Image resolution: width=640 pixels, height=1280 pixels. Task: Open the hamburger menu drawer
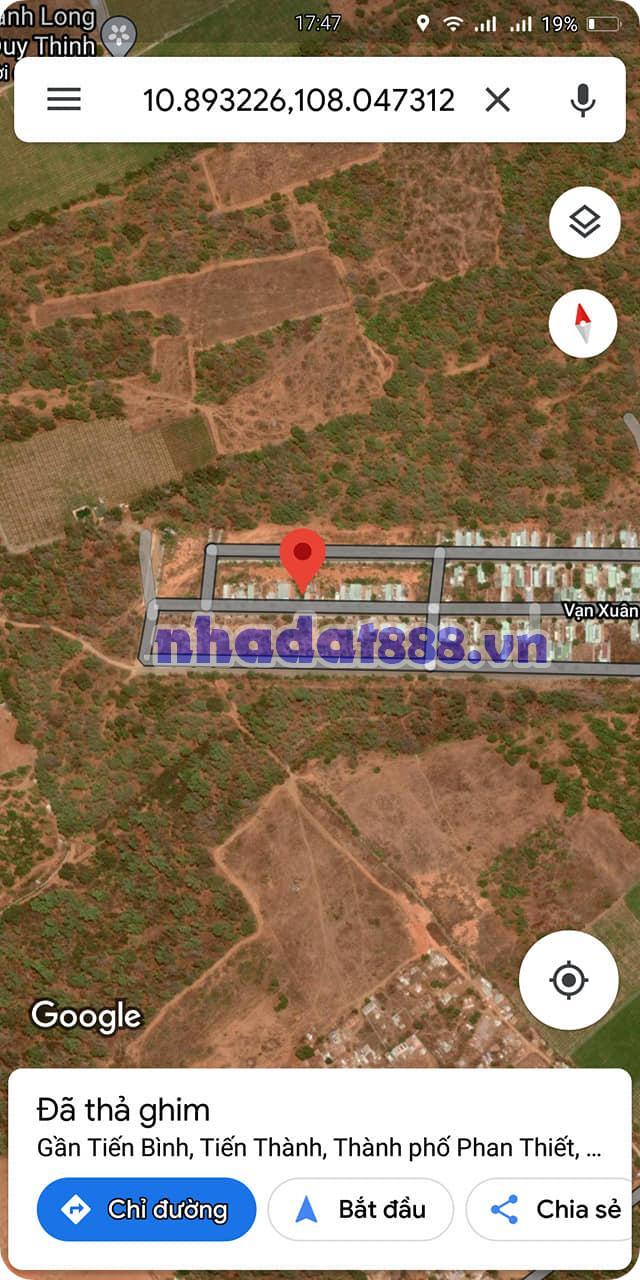point(64,99)
